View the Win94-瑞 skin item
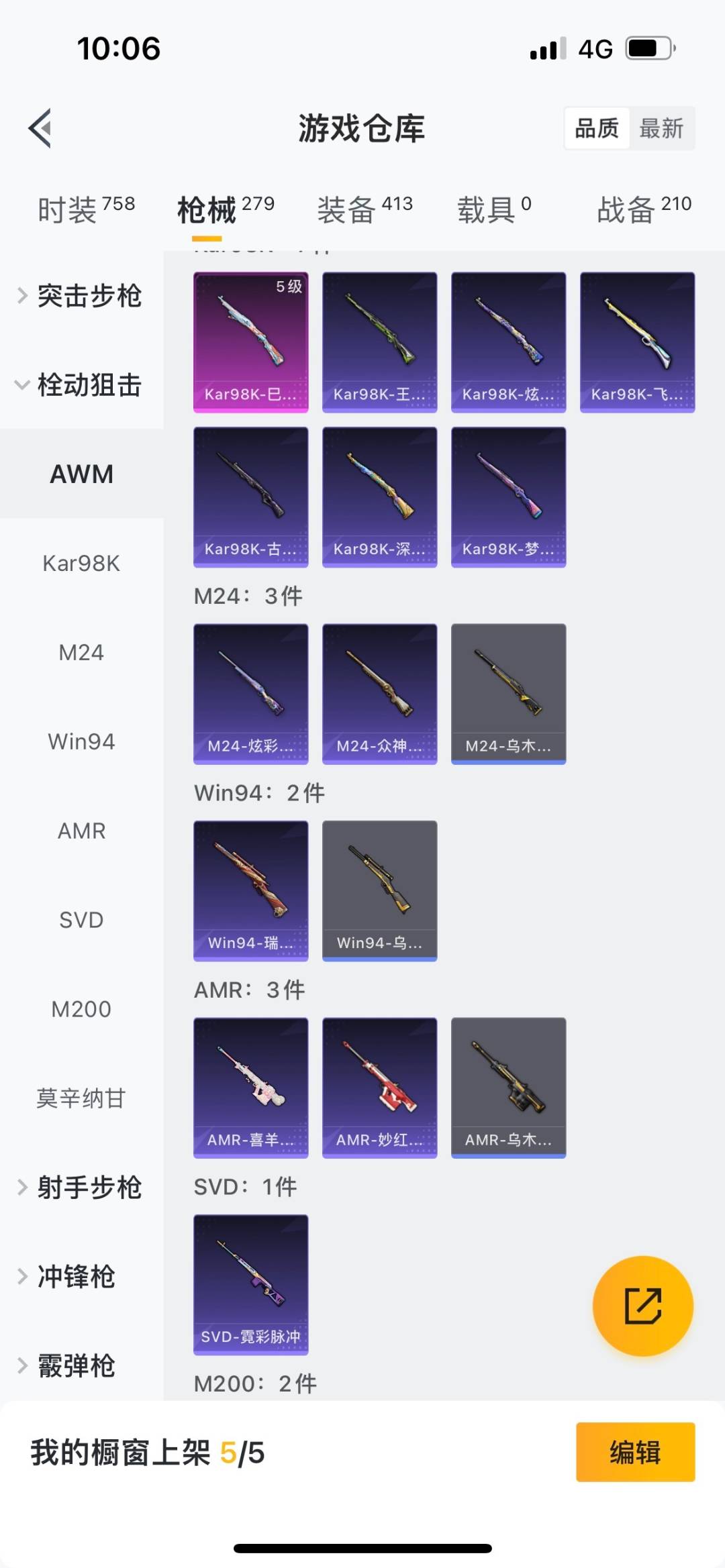Screen dimensions: 725x1568 pyautogui.click(x=250, y=890)
